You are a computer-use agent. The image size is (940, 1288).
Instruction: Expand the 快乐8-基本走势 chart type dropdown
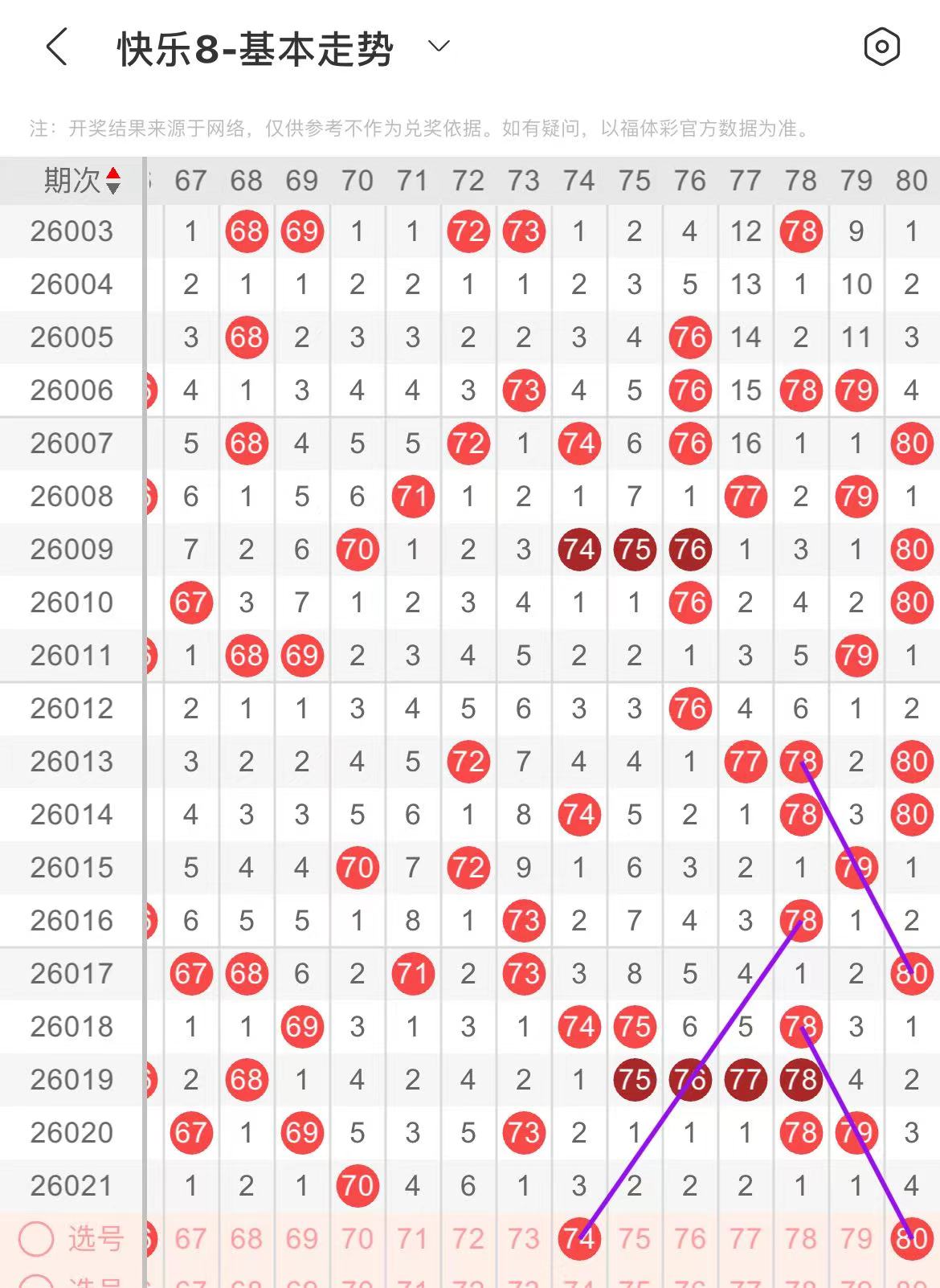pyautogui.click(x=439, y=47)
